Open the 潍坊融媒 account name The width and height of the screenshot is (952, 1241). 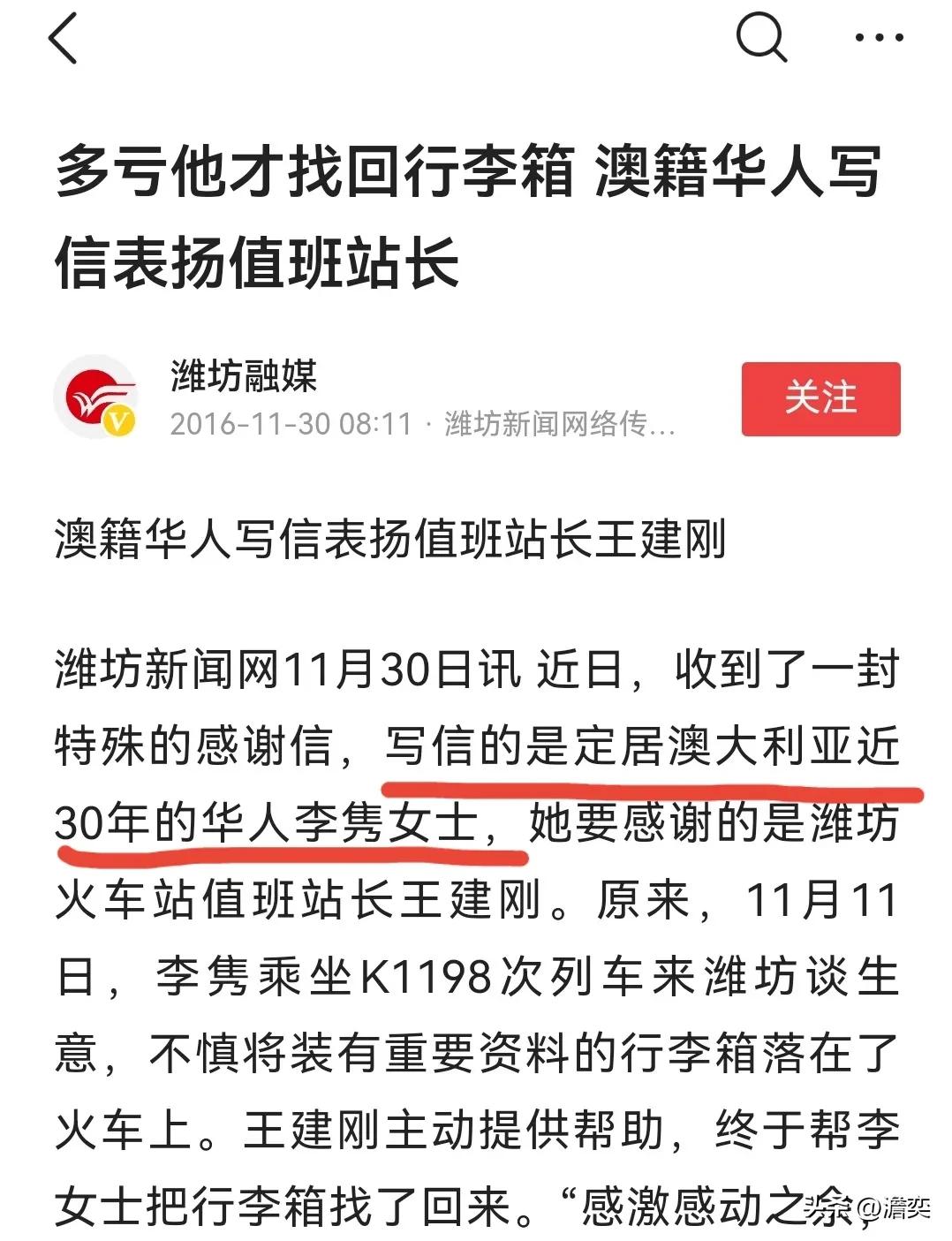click(244, 376)
